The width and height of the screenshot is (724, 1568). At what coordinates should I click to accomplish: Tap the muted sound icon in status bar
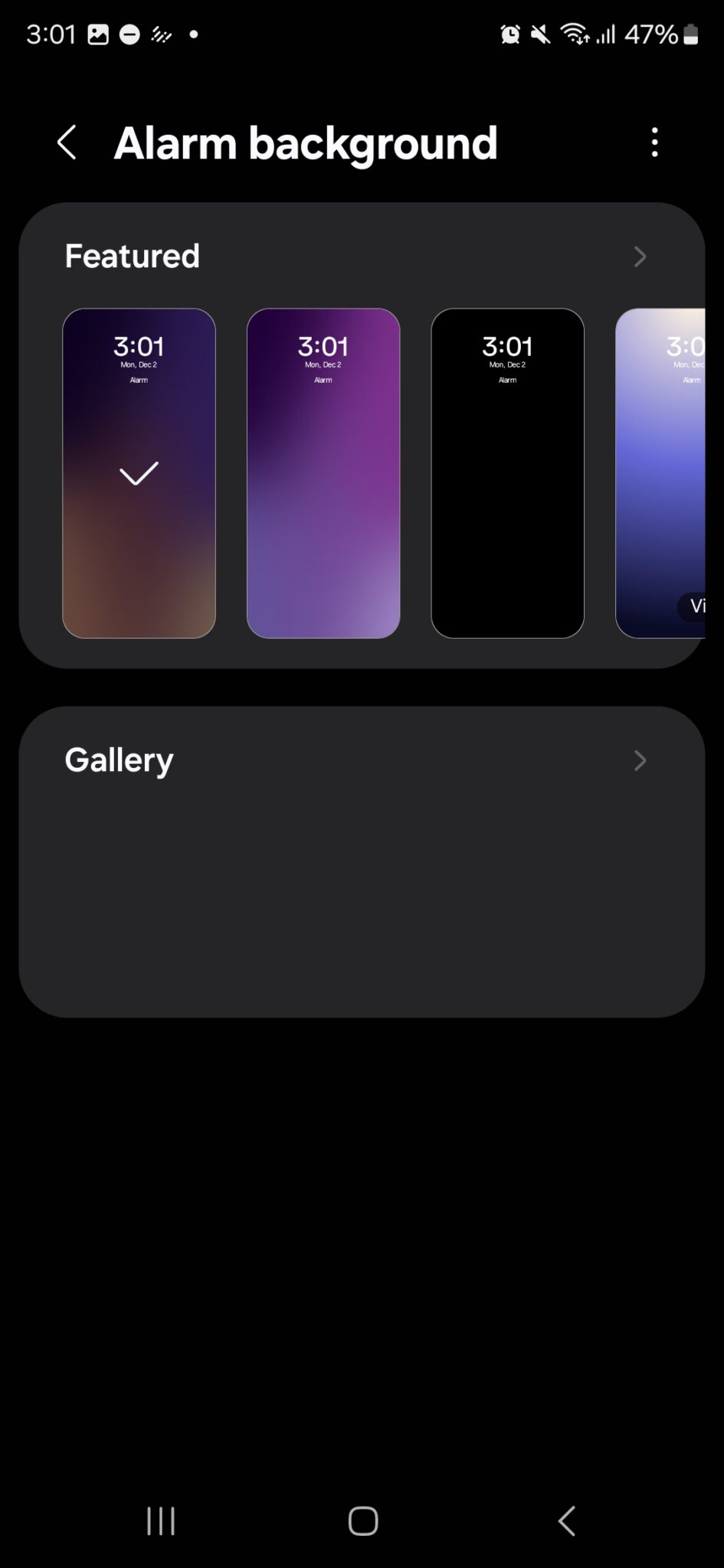[539, 34]
